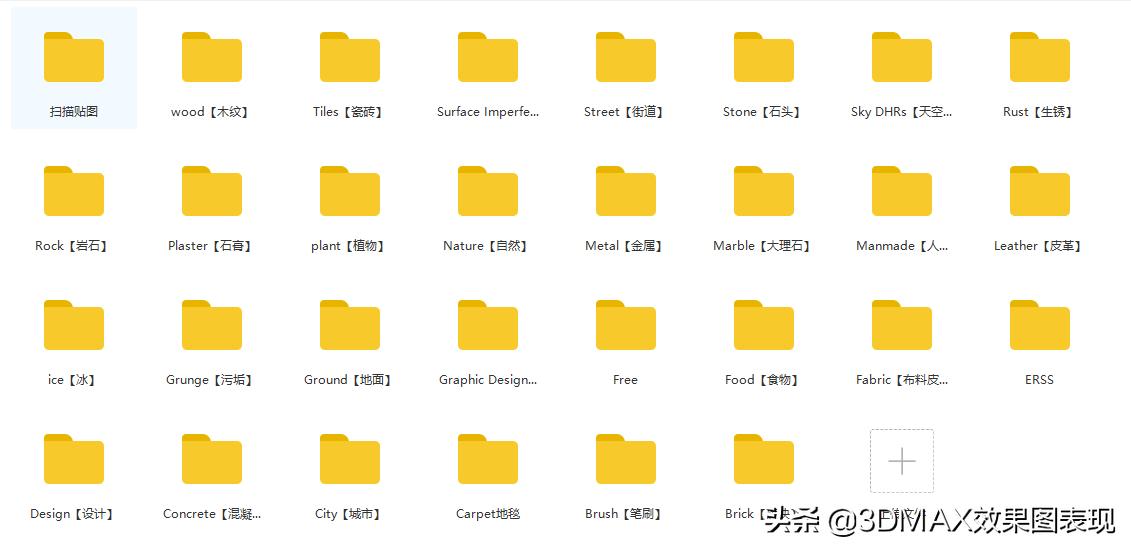Image resolution: width=1131 pixels, height=551 pixels.
Task: Open the ERSS folder
Action: [x=1039, y=326]
